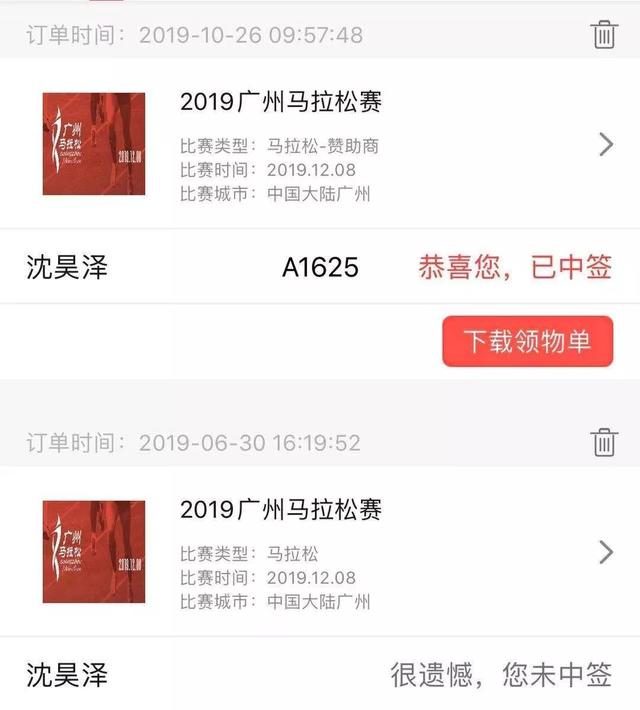Delete the order dated 2019-06-30
Viewport: 640px width, 710px height.
tap(604, 442)
